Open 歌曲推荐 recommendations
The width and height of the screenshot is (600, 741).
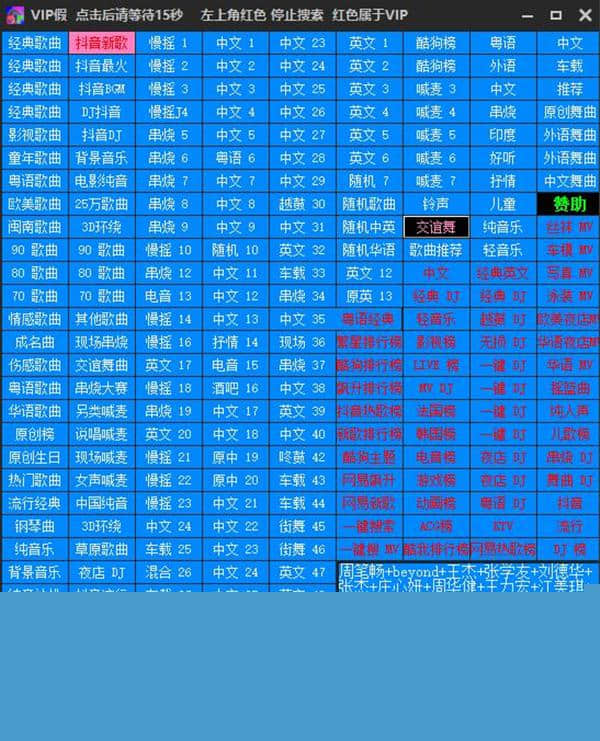click(x=436, y=250)
